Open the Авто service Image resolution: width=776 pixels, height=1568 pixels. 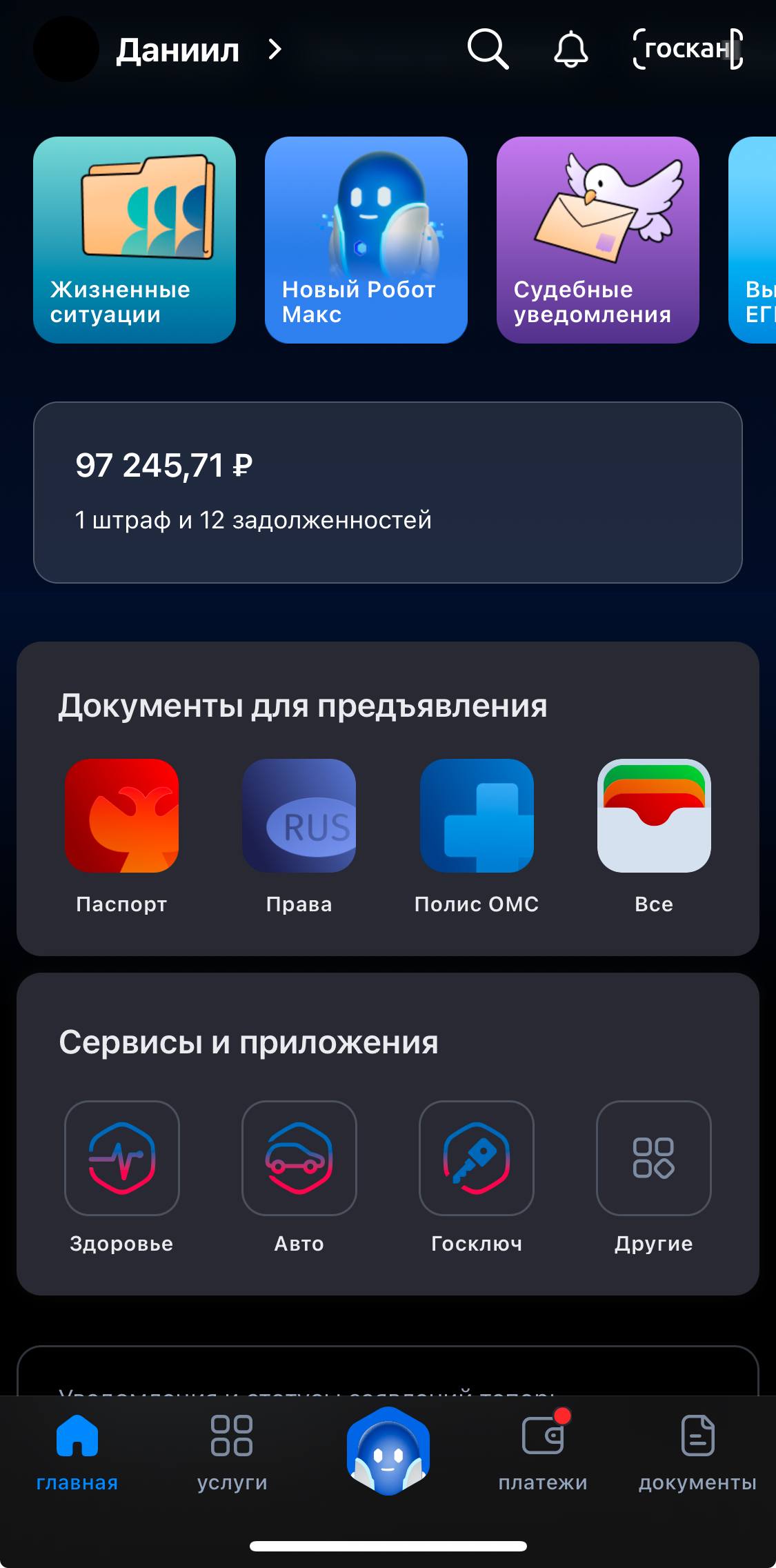(299, 1158)
